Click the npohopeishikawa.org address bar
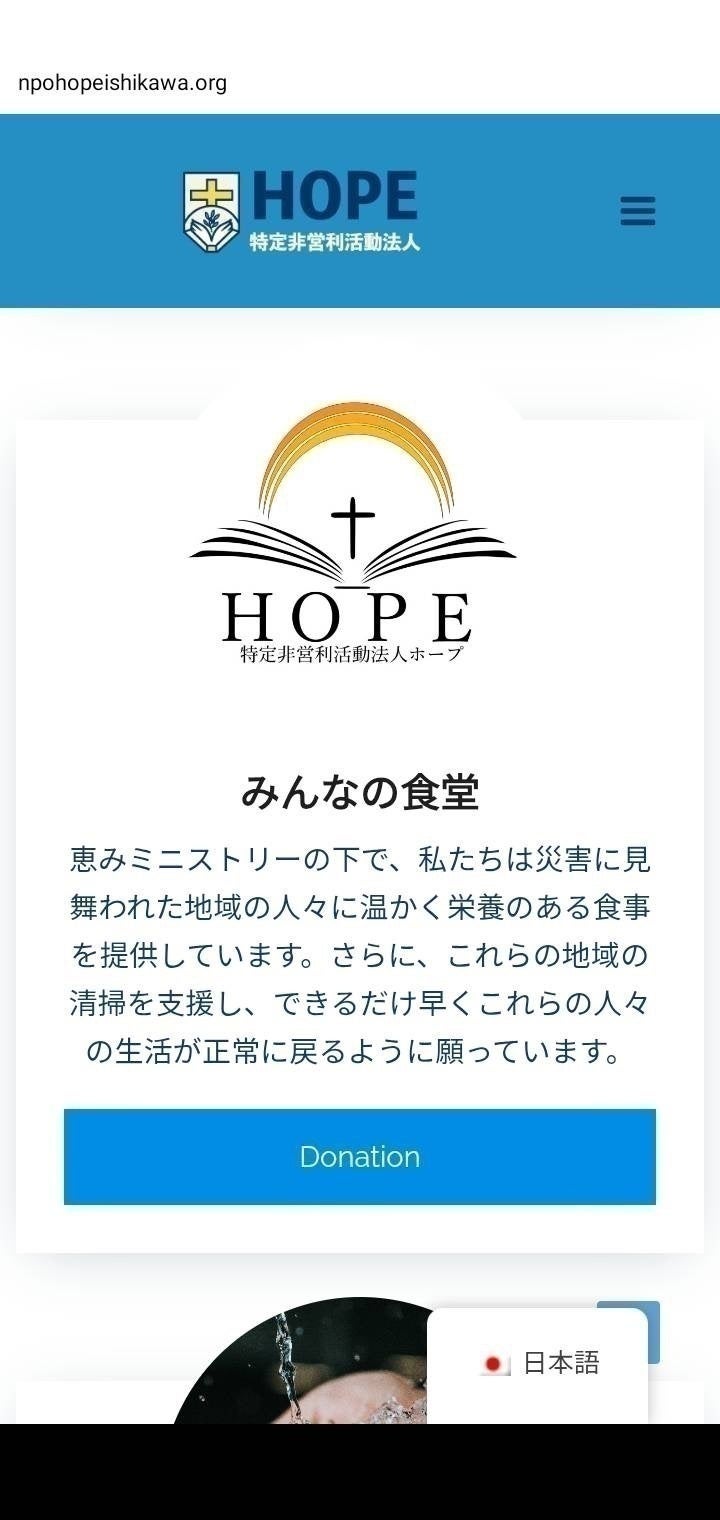Image resolution: width=720 pixels, height=1520 pixels. tap(122, 84)
